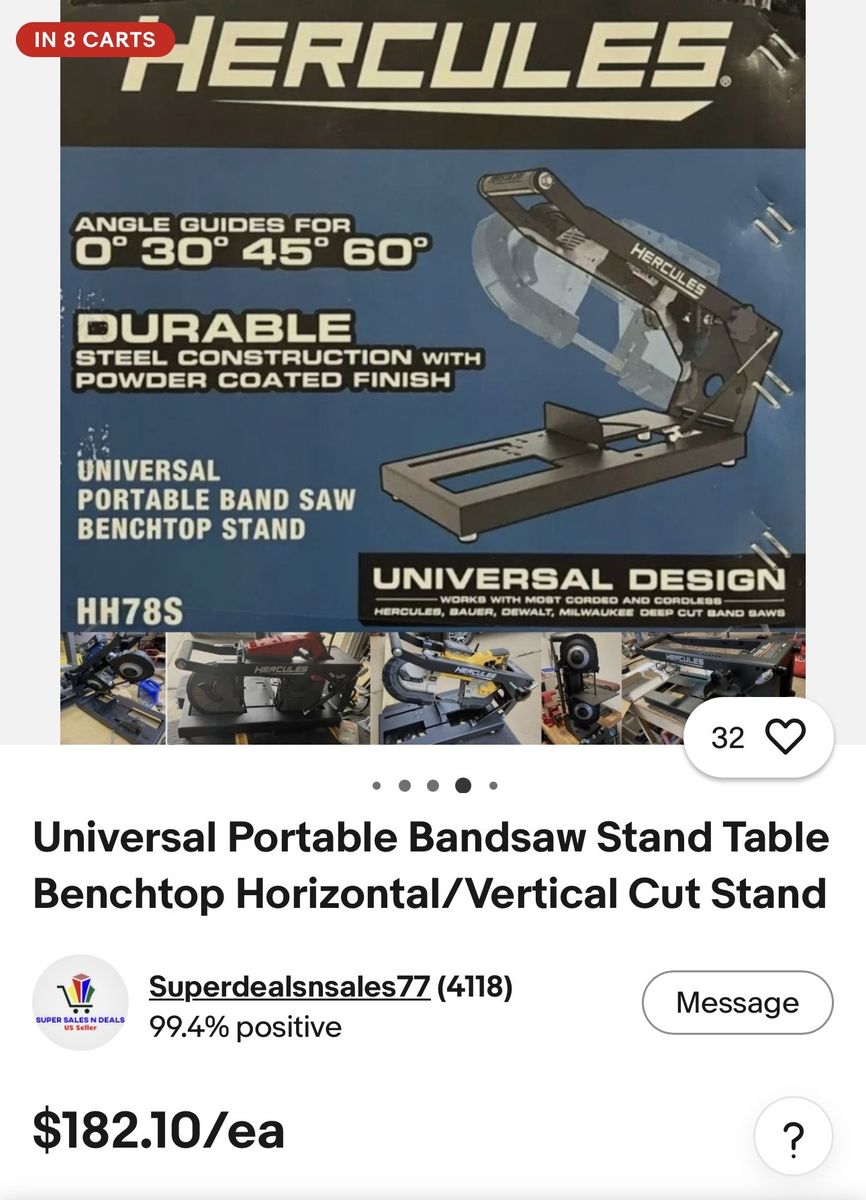Viewport: 866px width, 1200px height.
Task: Open the help question mark button
Action: click(793, 1136)
